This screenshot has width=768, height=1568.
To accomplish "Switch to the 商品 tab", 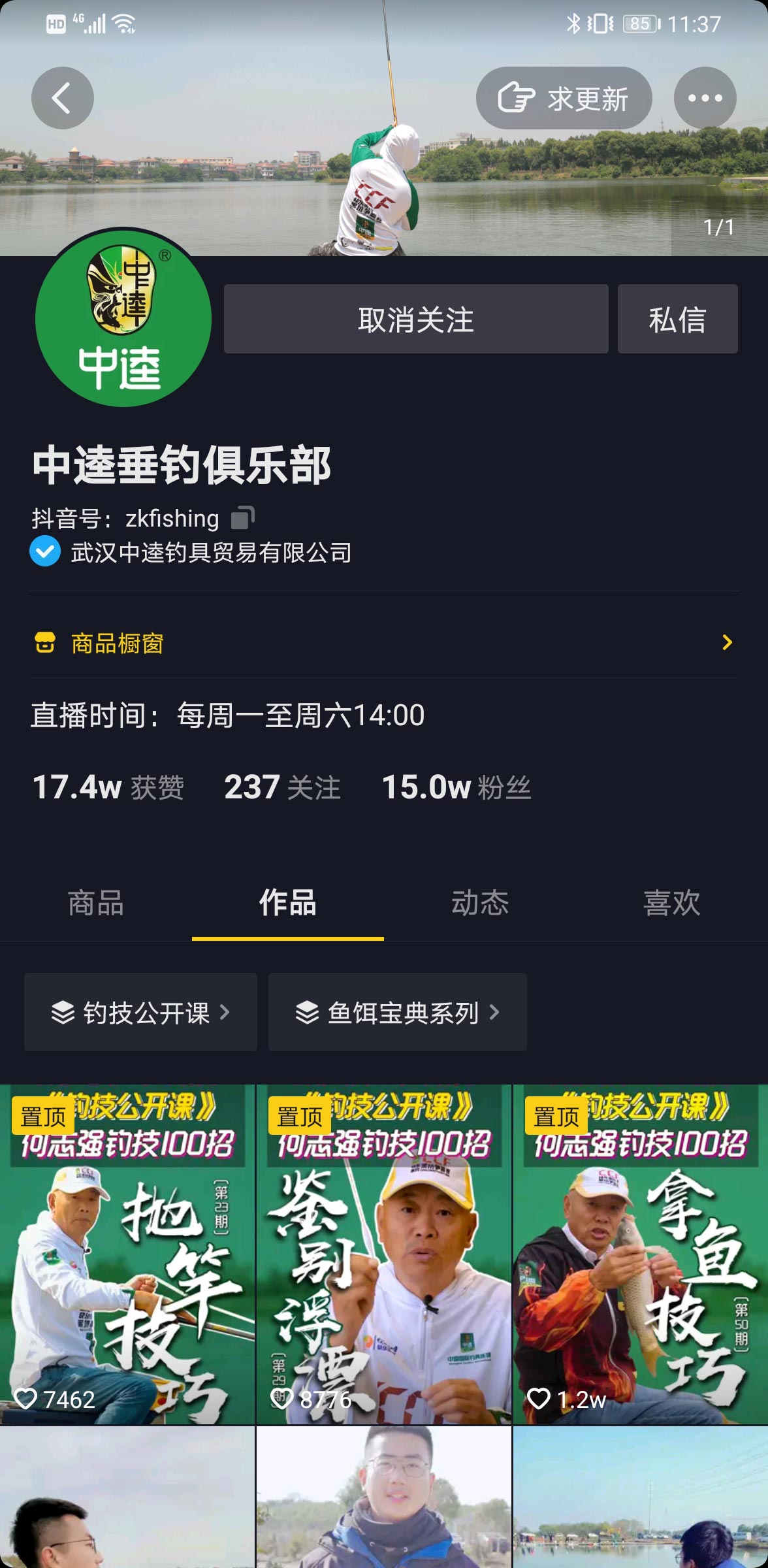I will [96, 904].
